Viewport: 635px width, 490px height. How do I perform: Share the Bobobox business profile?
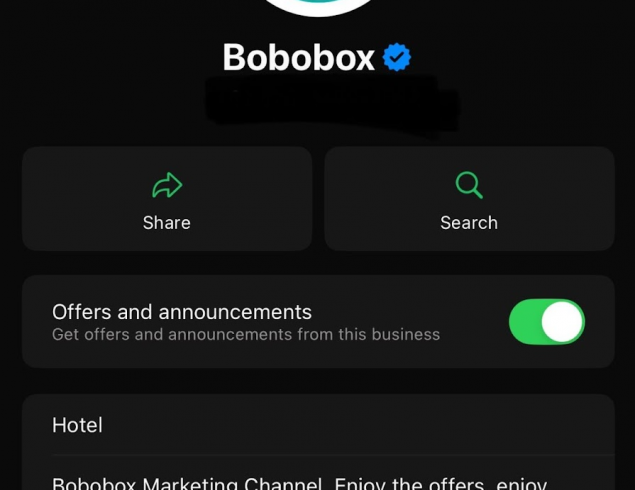(167, 199)
